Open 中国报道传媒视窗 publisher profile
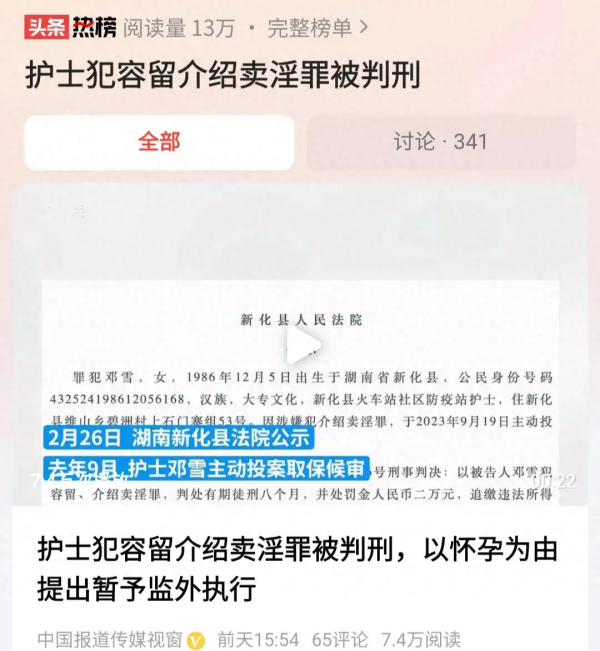Image resolution: width=600 pixels, height=651 pixels. 112,639
